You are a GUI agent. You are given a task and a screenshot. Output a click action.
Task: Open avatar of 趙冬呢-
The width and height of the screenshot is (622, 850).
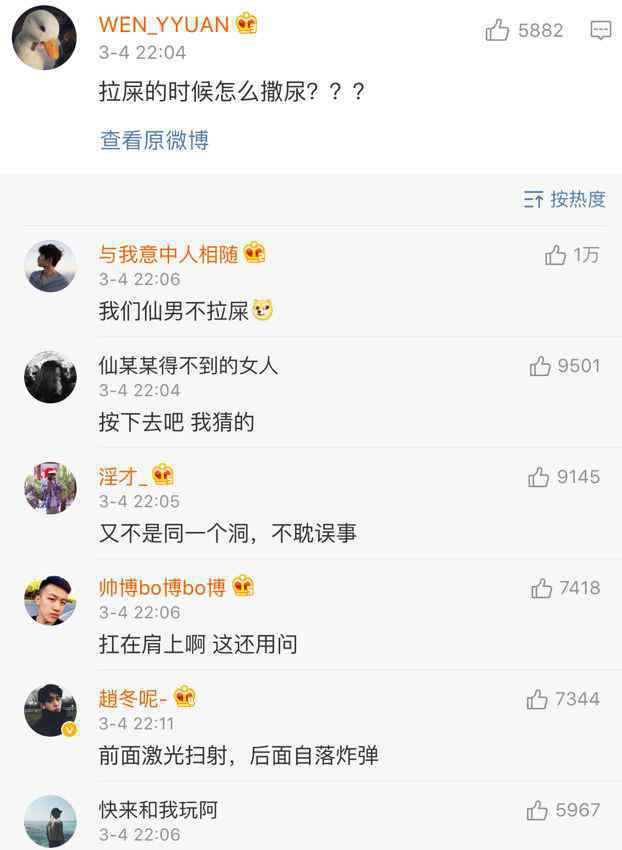tap(50, 711)
